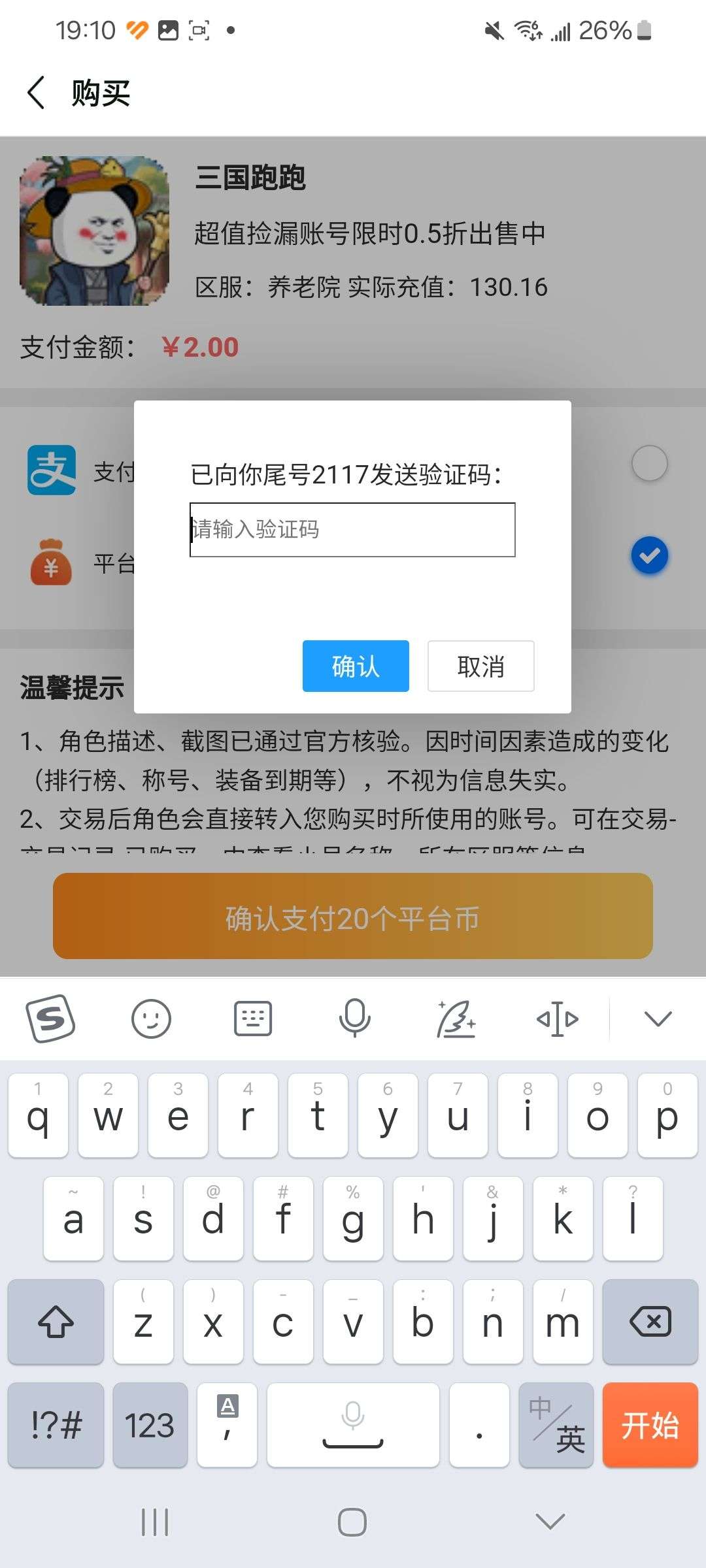
Task: Open the handwriting input tool
Action: (x=456, y=1019)
